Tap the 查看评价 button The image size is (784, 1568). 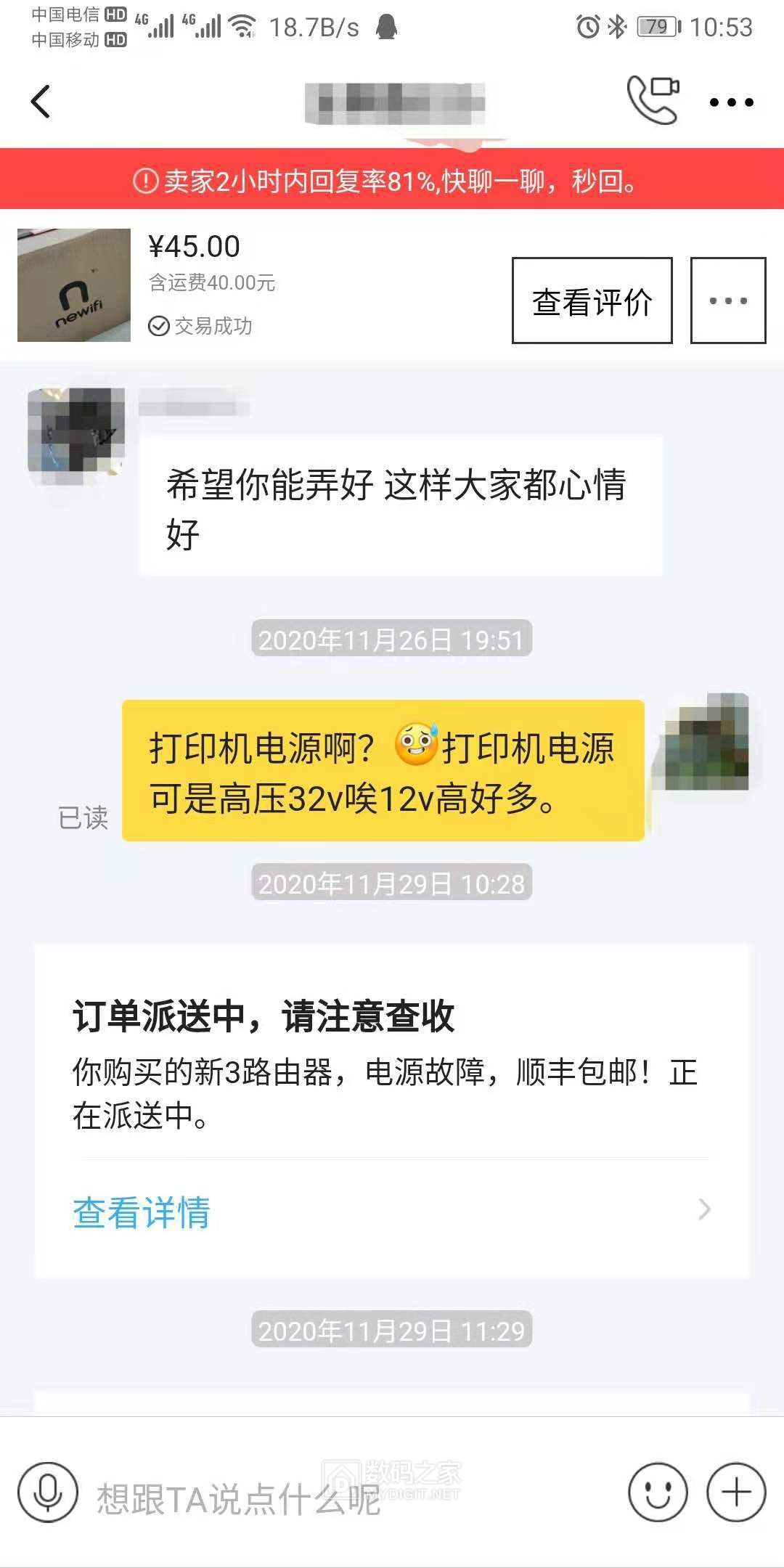592,301
